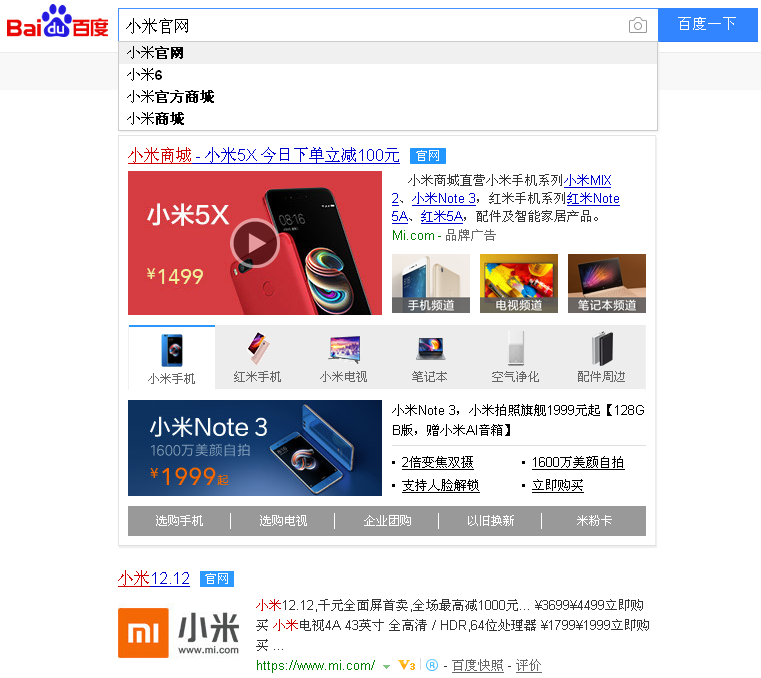Image resolution: width=761 pixels, height=678 pixels.
Task: Select the 小米6 suggestion
Action: click(x=145, y=75)
